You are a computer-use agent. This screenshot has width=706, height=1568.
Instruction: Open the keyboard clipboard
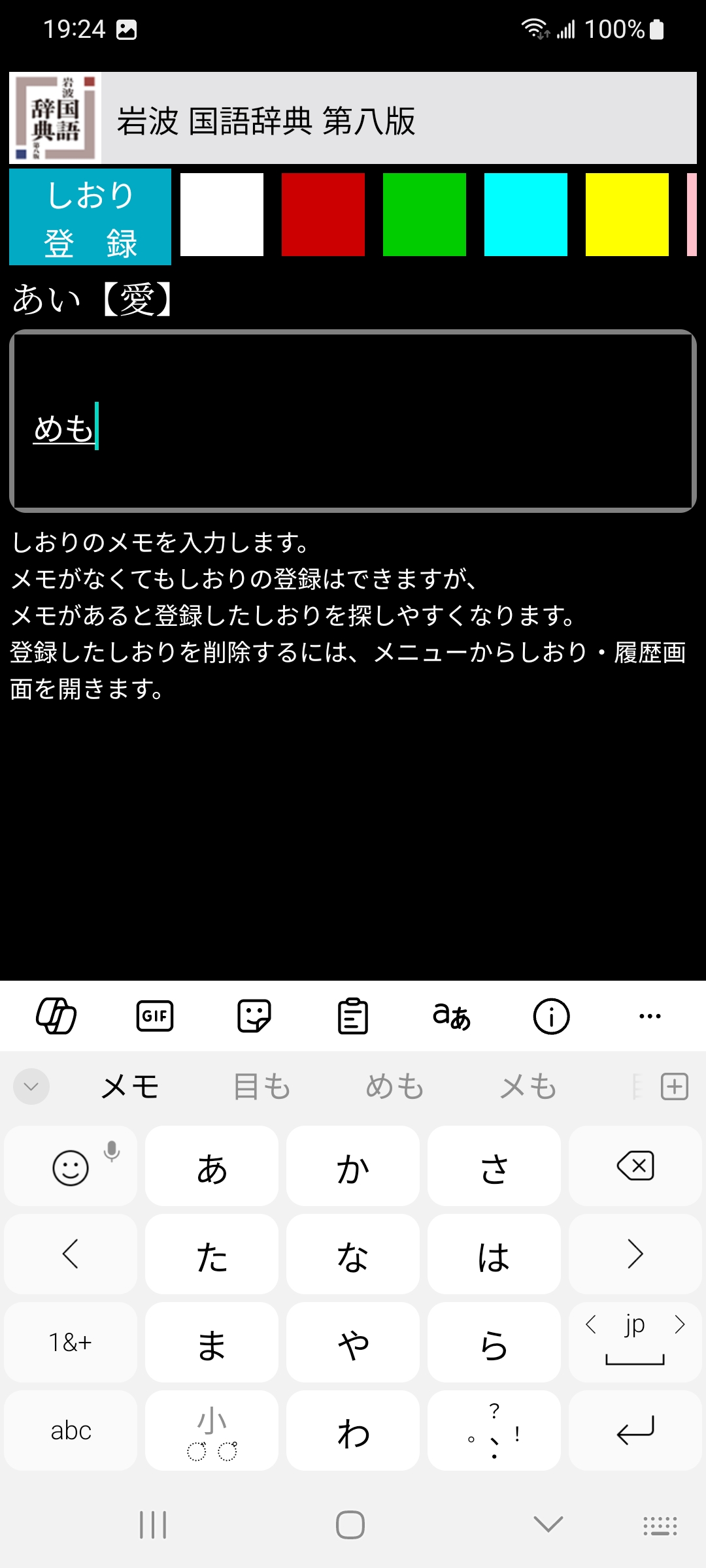coord(353,1016)
